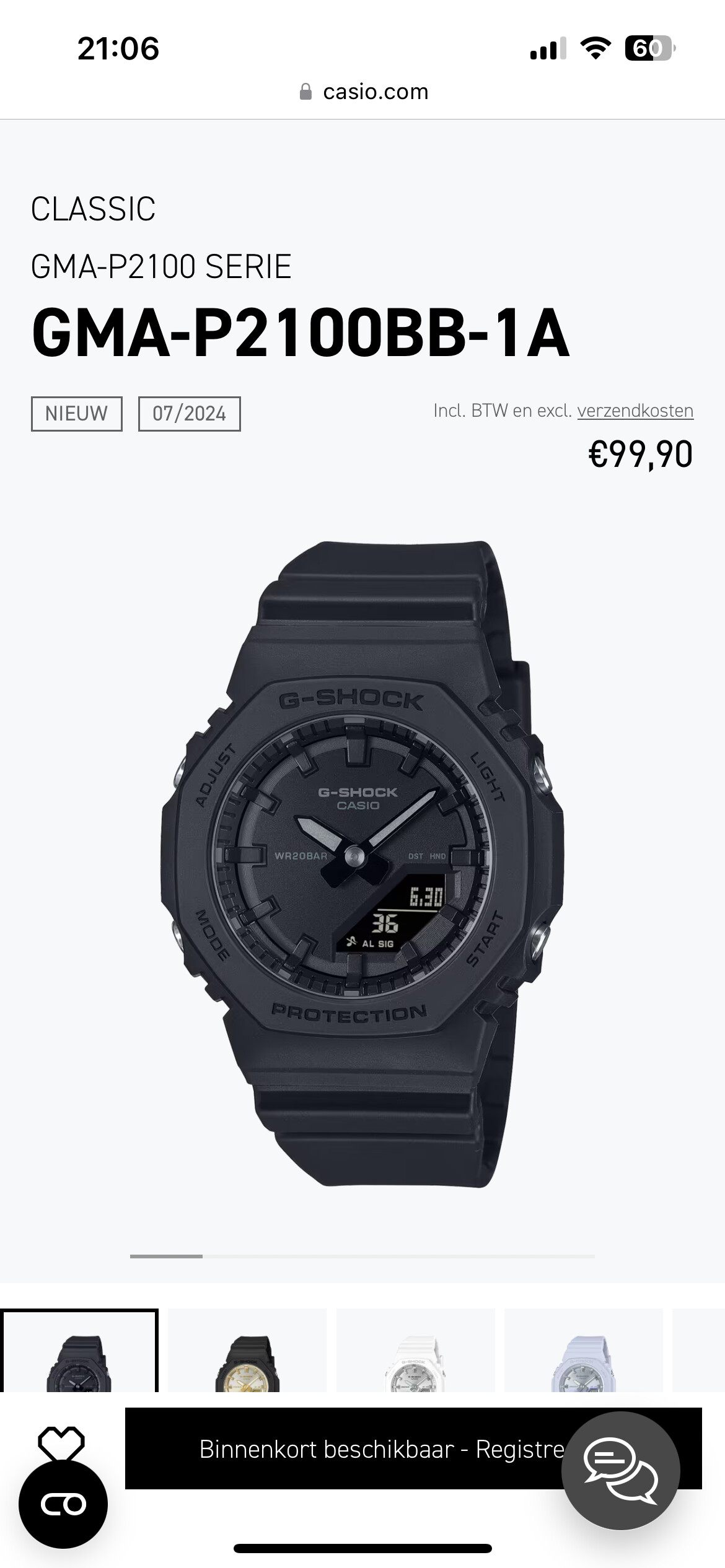Image resolution: width=725 pixels, height=1568 pixels.
Task: Open the verzendkosten link
Action: (x=635, y=411)
